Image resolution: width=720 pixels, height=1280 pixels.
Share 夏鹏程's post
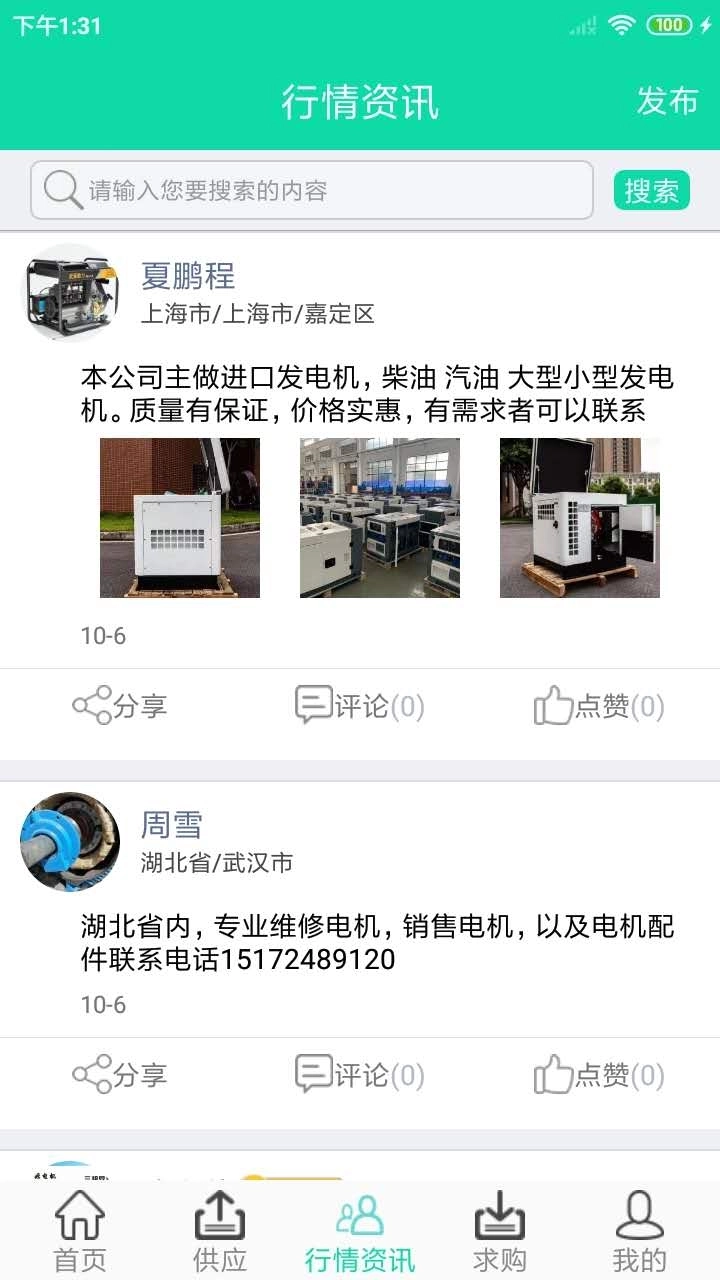(120, 706)
